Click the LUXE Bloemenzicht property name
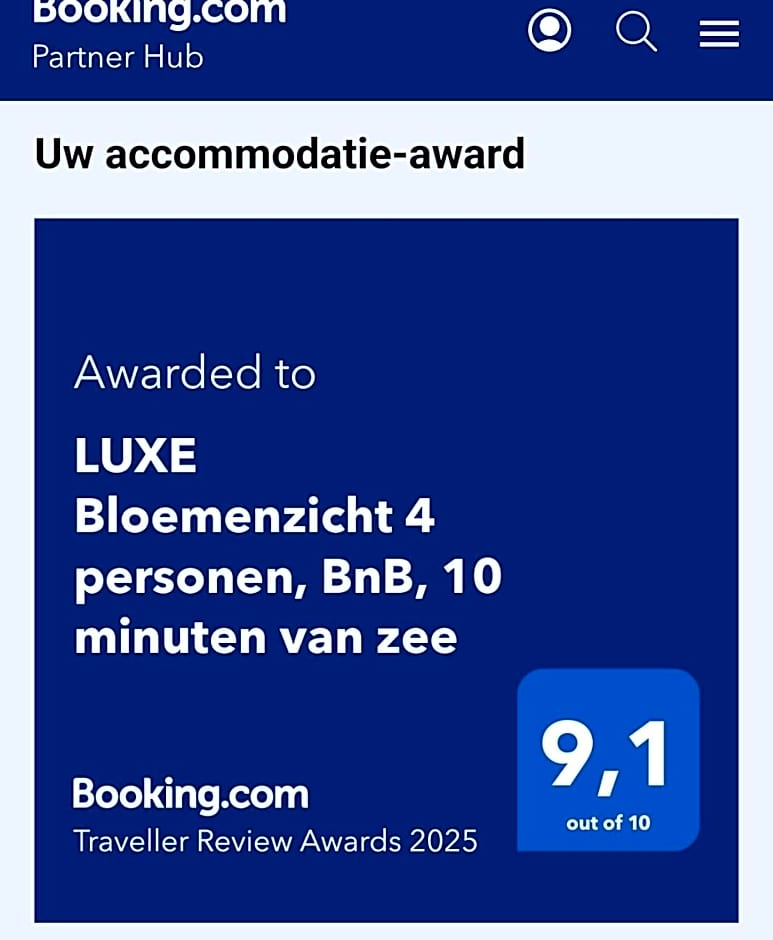 (x=288, y=547)
